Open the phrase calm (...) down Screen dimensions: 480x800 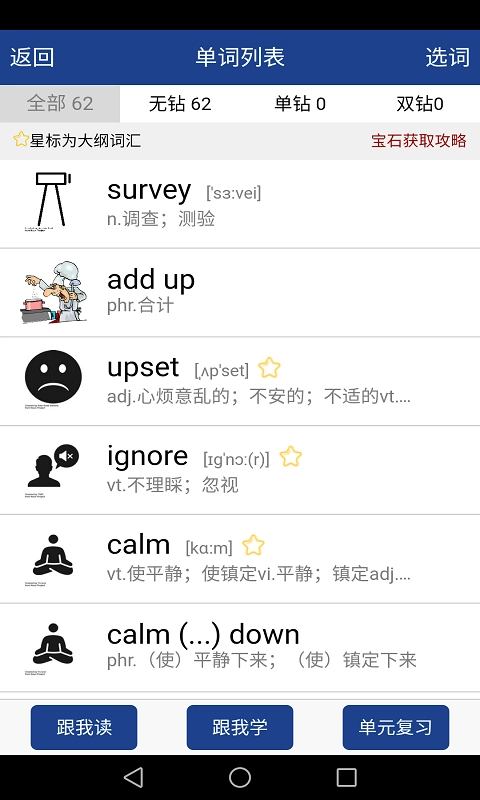pos(240,647)
